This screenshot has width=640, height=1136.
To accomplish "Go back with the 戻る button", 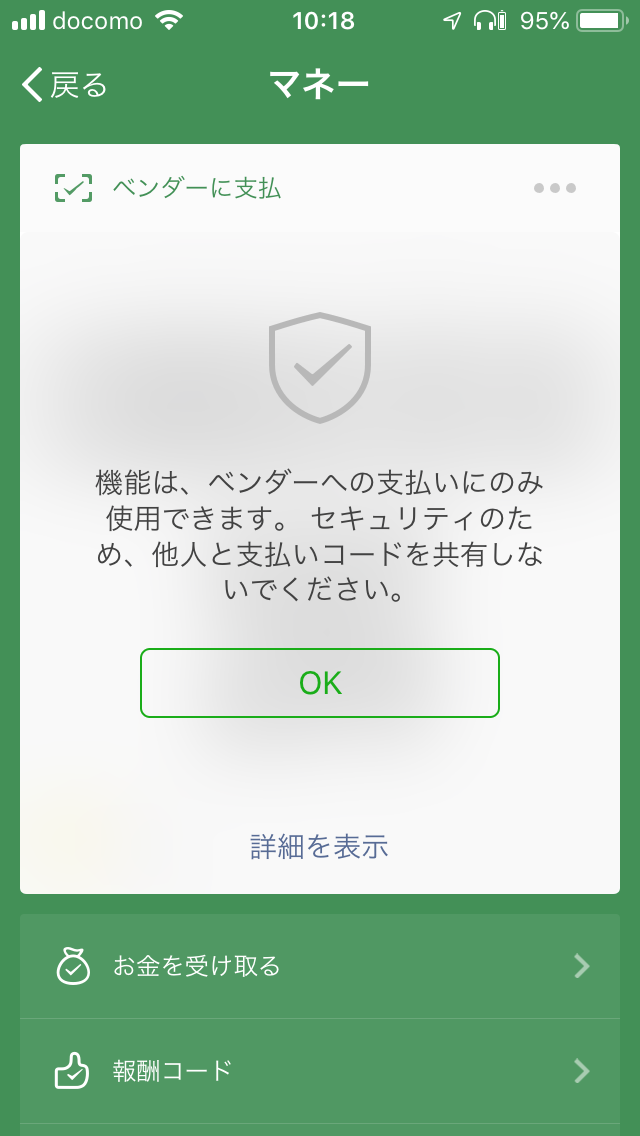I will tap(65, 85).
